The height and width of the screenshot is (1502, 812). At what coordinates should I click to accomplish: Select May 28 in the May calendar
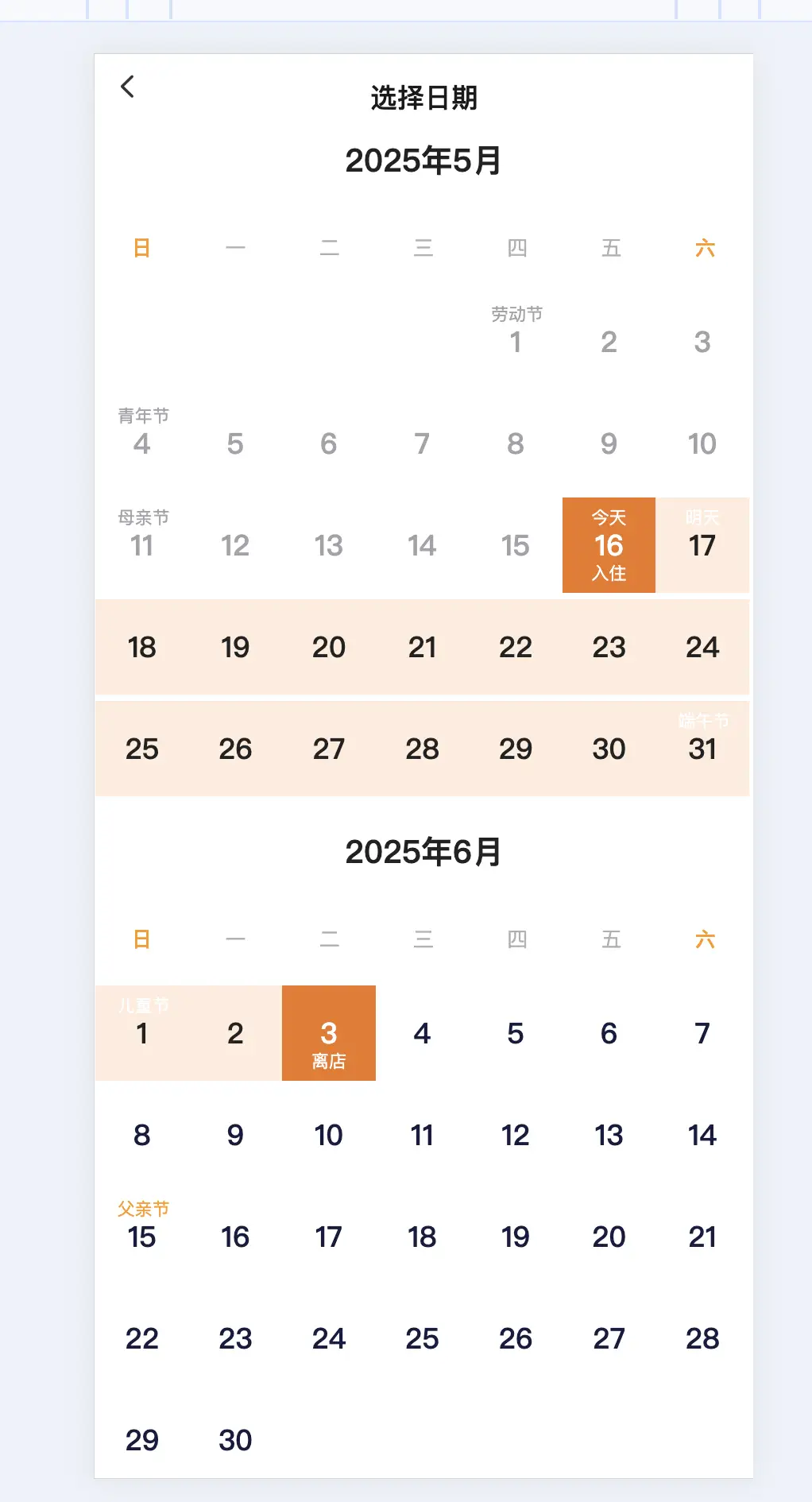[422, 749]
